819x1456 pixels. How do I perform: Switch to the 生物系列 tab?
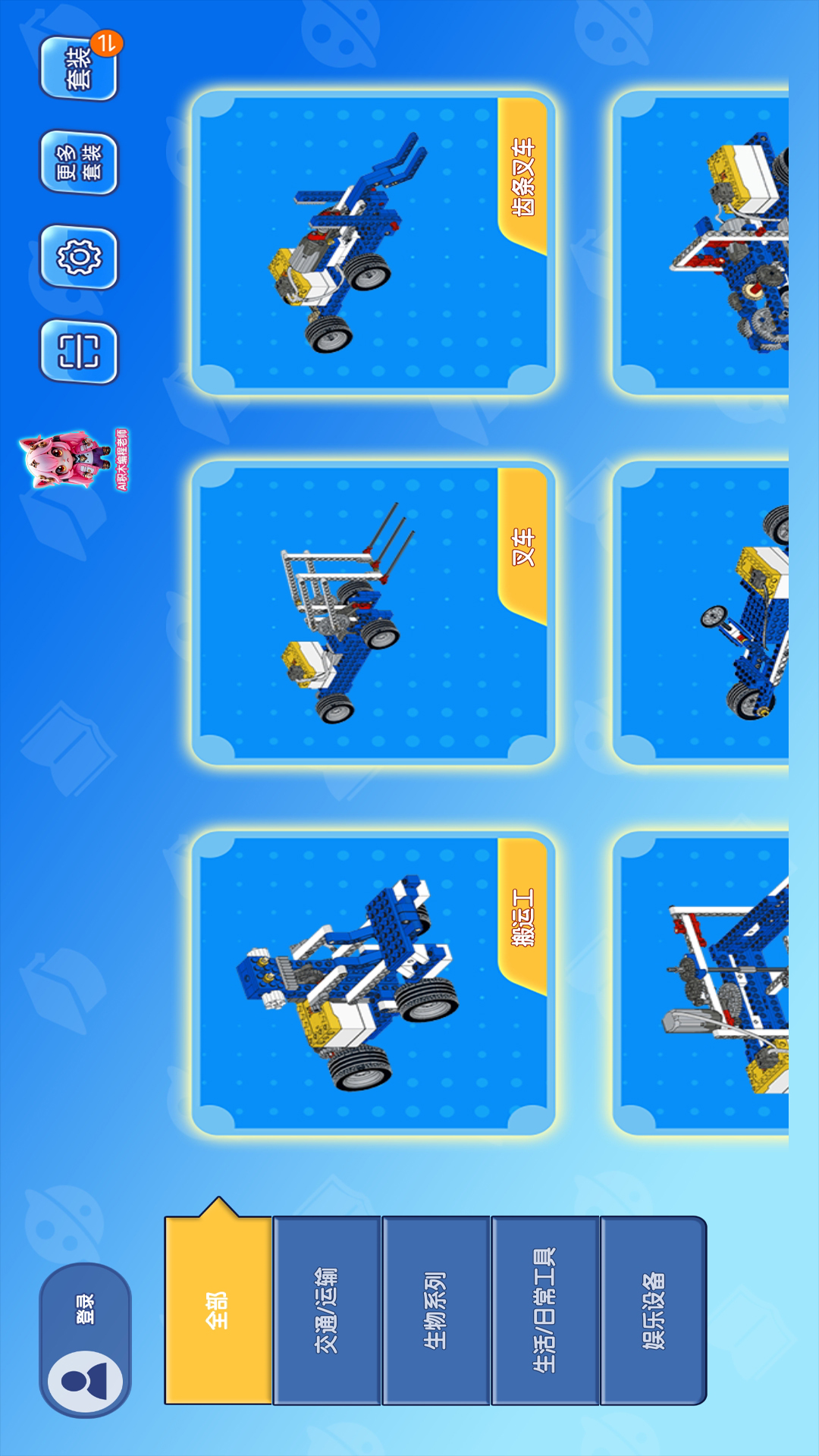pyautogui.click(x=436, y=1310)
